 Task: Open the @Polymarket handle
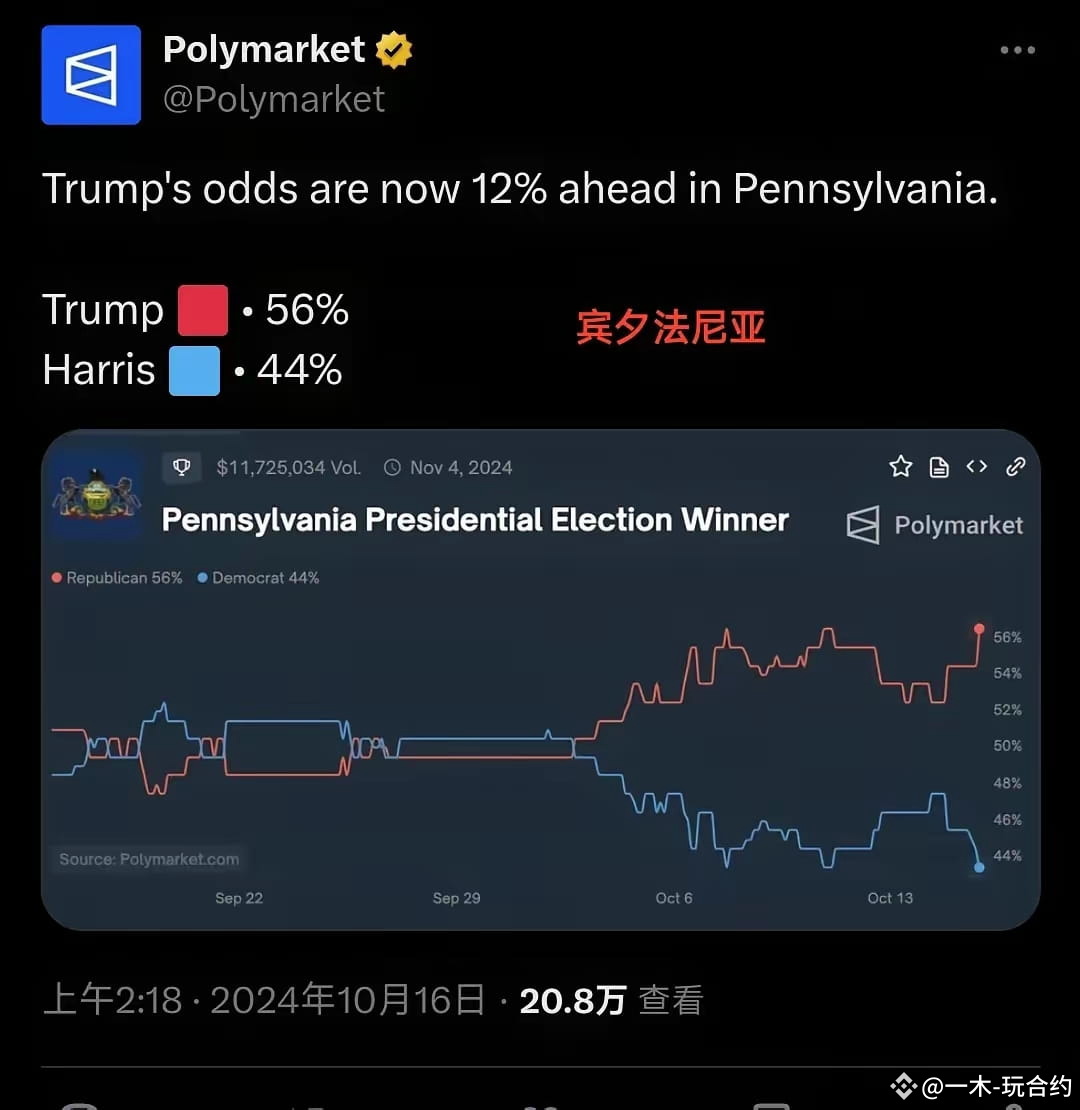pos(276,98)
